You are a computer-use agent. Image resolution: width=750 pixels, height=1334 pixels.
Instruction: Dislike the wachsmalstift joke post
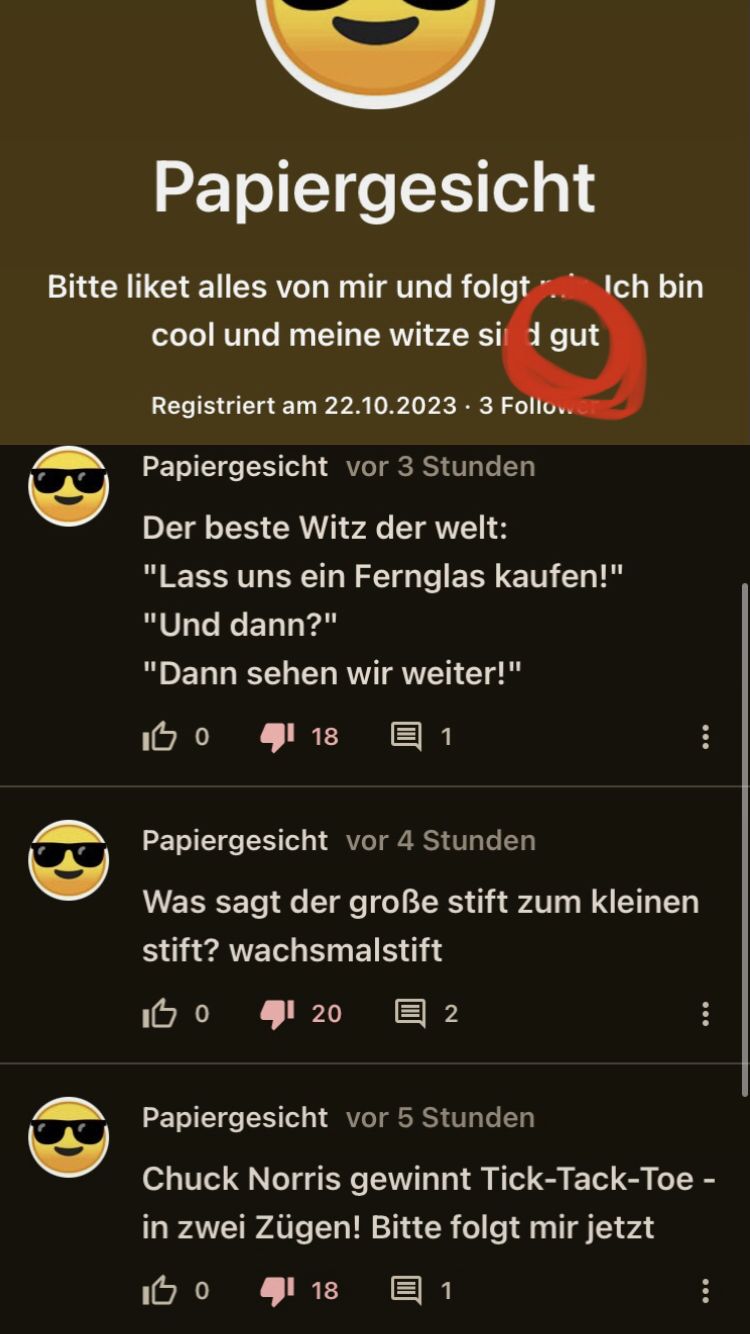[277, 1014]
